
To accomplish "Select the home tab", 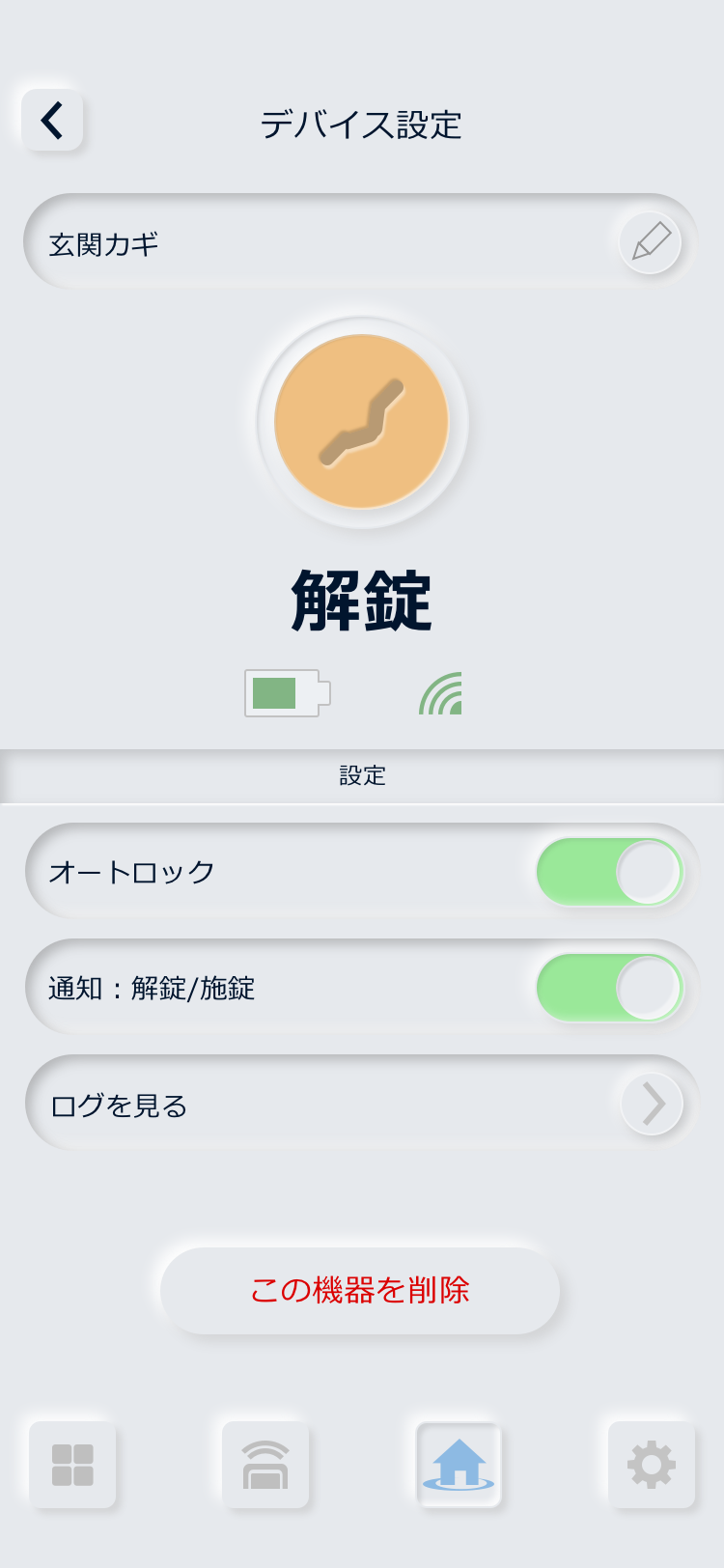I will [459, 1465].
